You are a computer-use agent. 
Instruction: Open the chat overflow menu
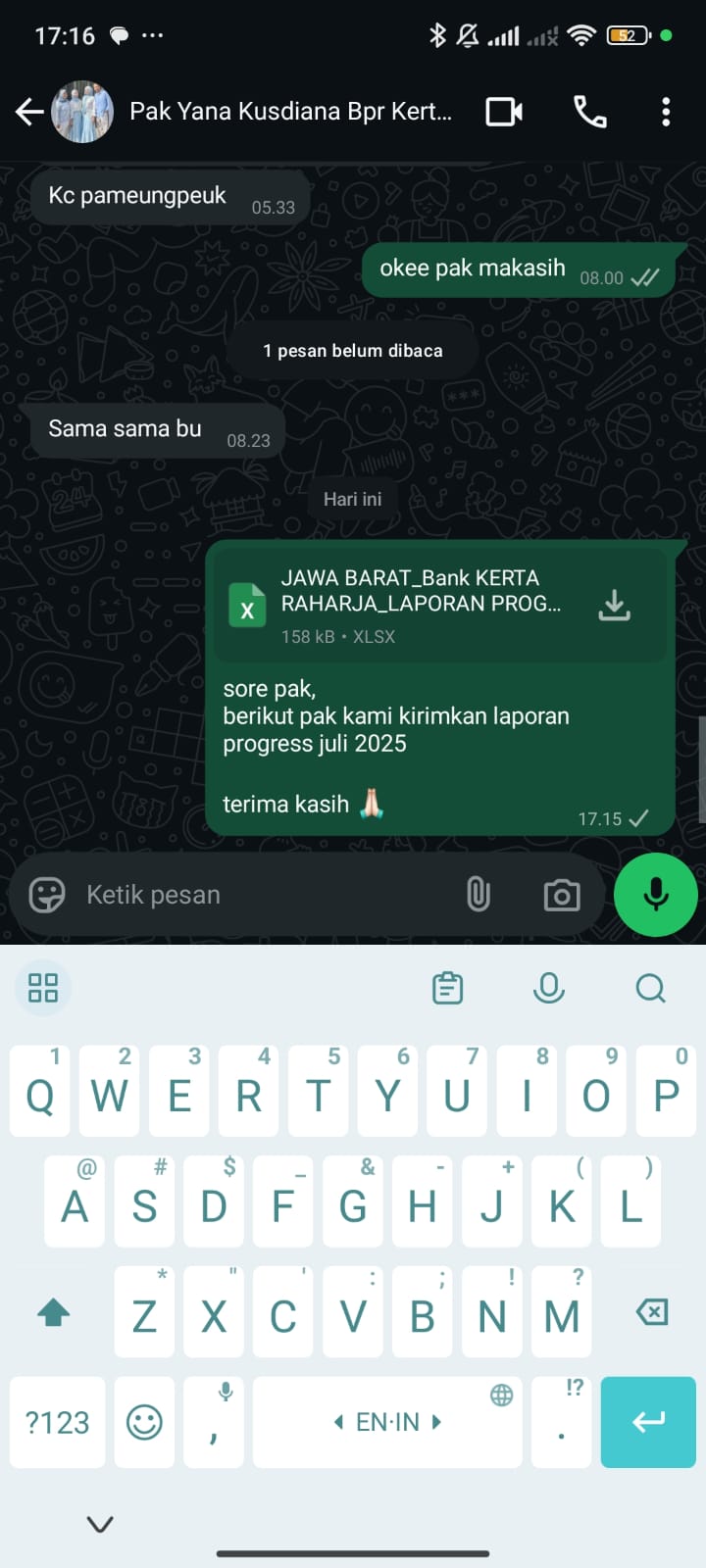(666, 112)
